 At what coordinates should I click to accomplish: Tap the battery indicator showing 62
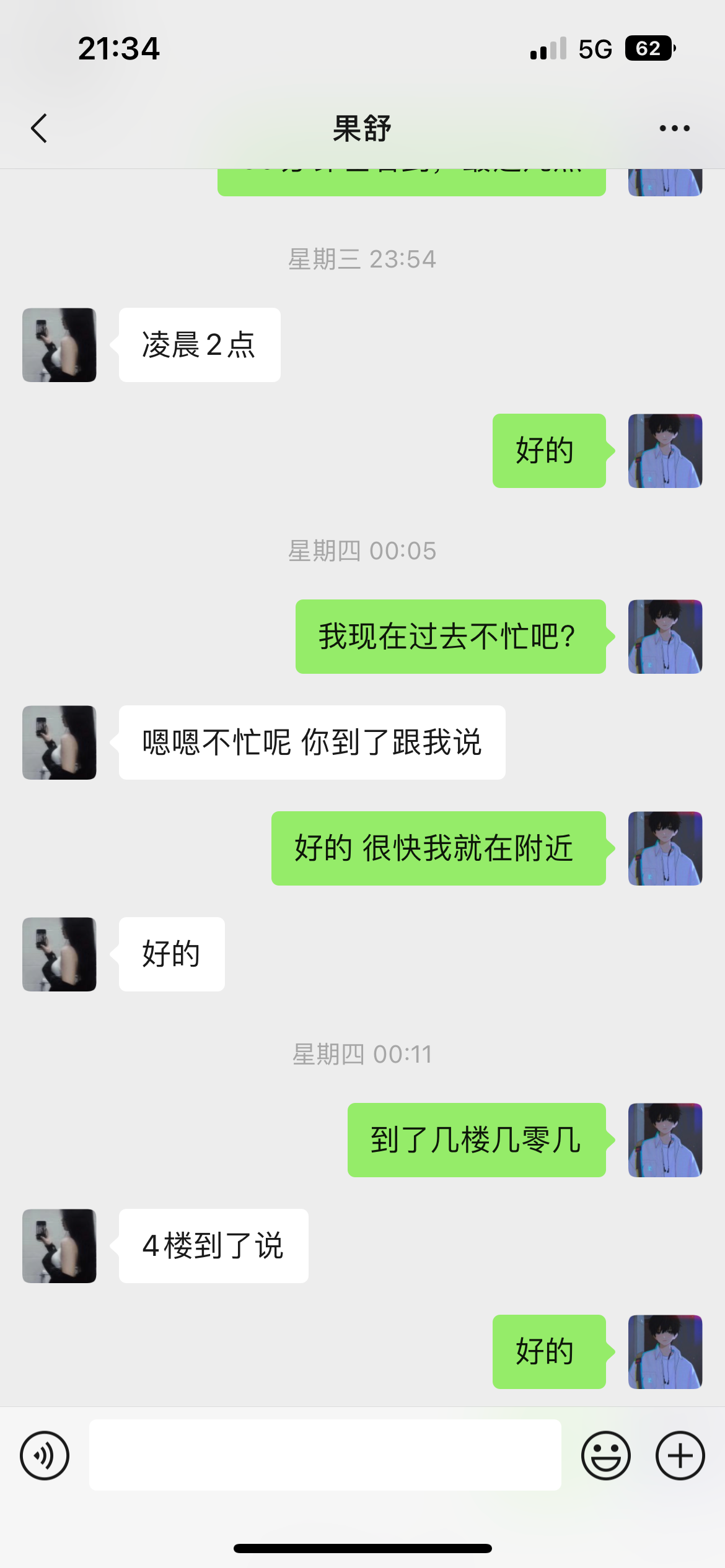649,48
